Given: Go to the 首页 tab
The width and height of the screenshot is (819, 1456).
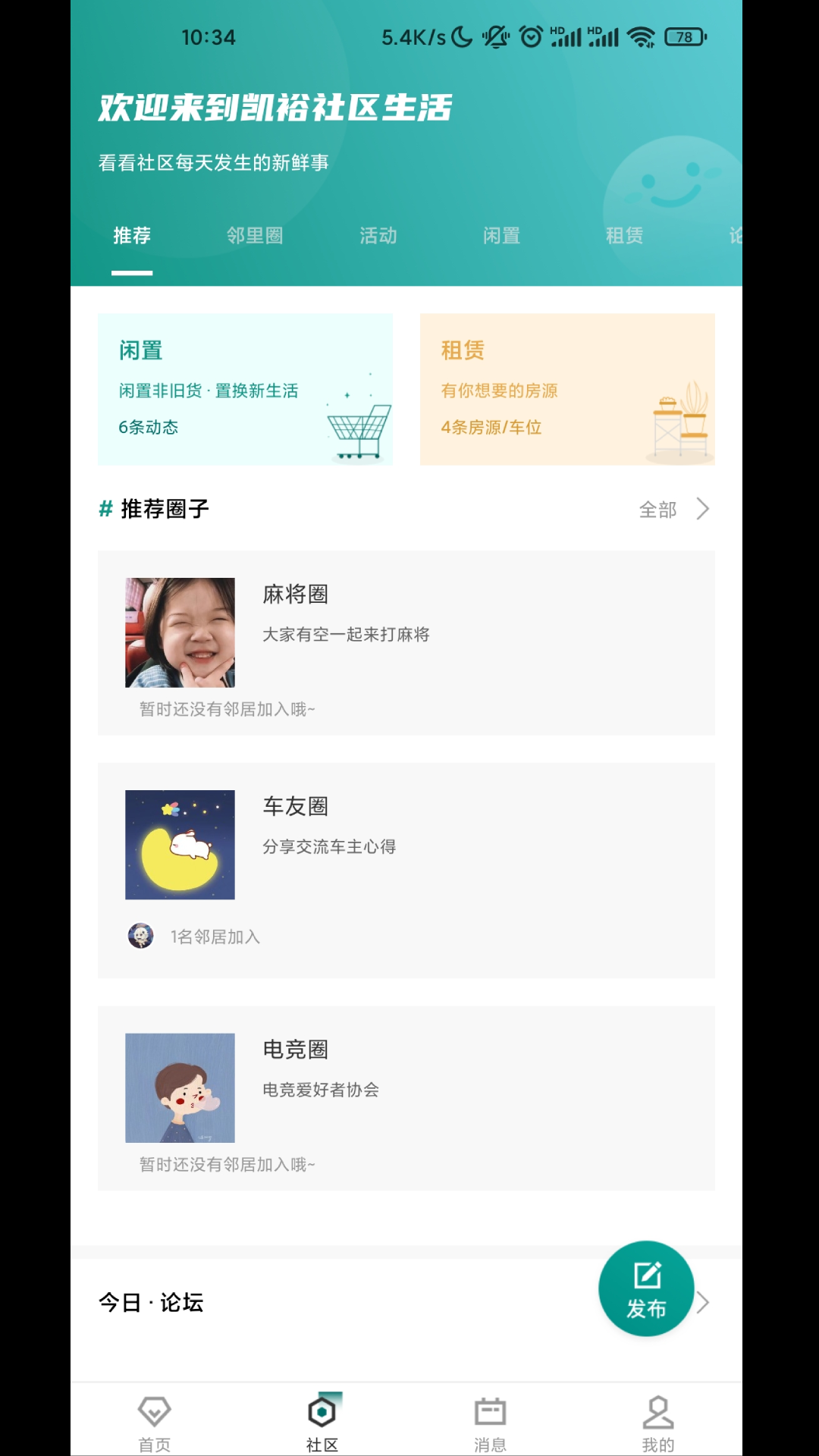Looking at the screenshot, I should [x=155, y=1423].
